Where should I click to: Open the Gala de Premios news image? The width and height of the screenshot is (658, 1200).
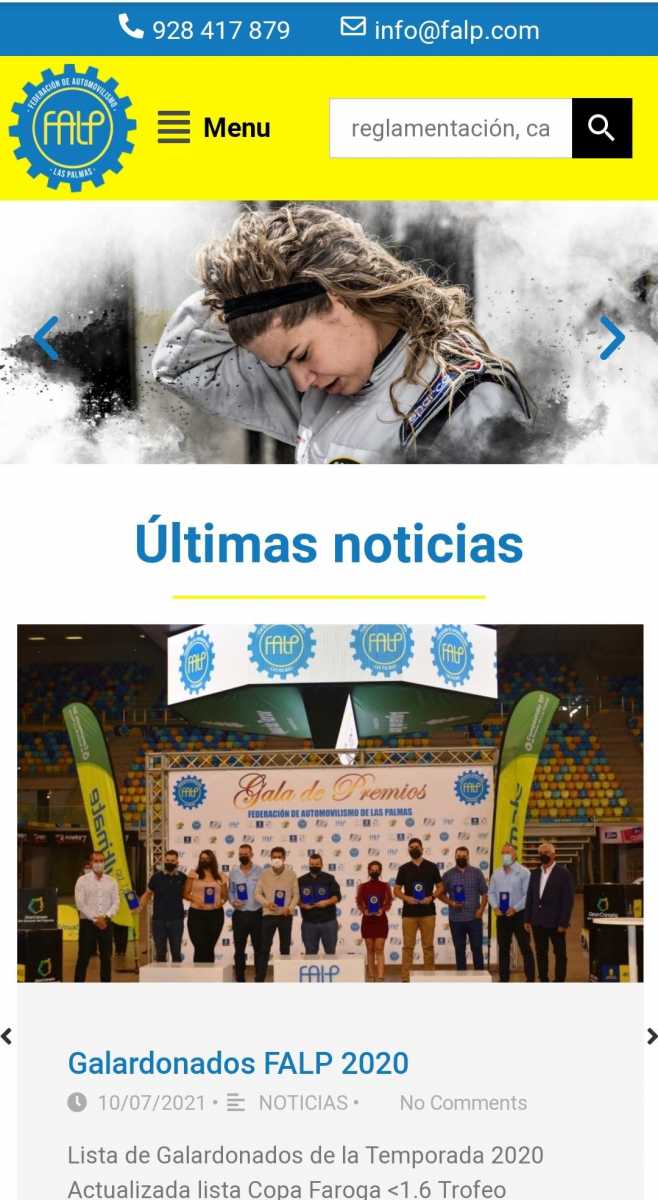[330, 803]
